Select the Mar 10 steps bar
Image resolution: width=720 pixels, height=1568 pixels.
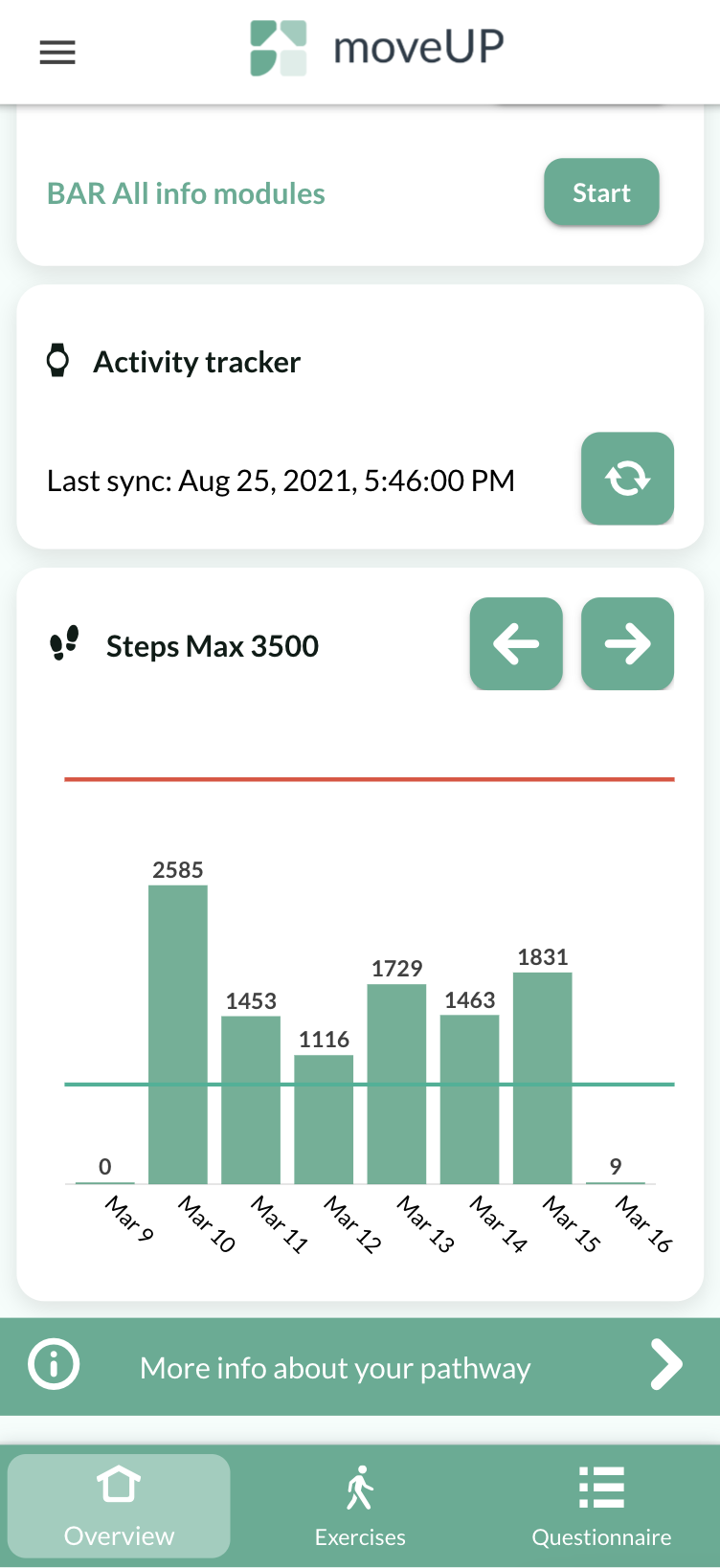tap(177, 1034)
